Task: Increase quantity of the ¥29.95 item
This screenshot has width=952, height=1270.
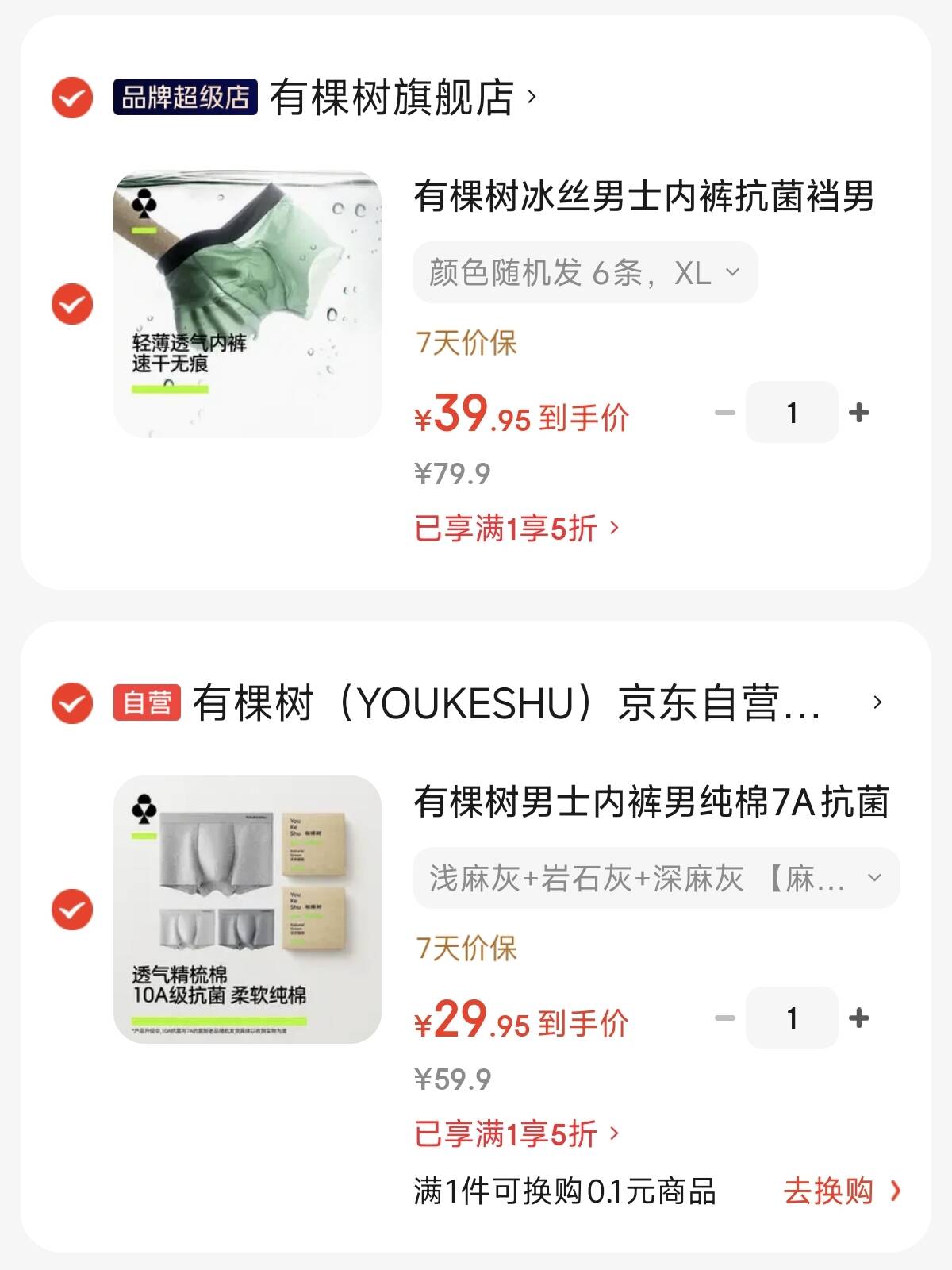Action: [858, 1018]
